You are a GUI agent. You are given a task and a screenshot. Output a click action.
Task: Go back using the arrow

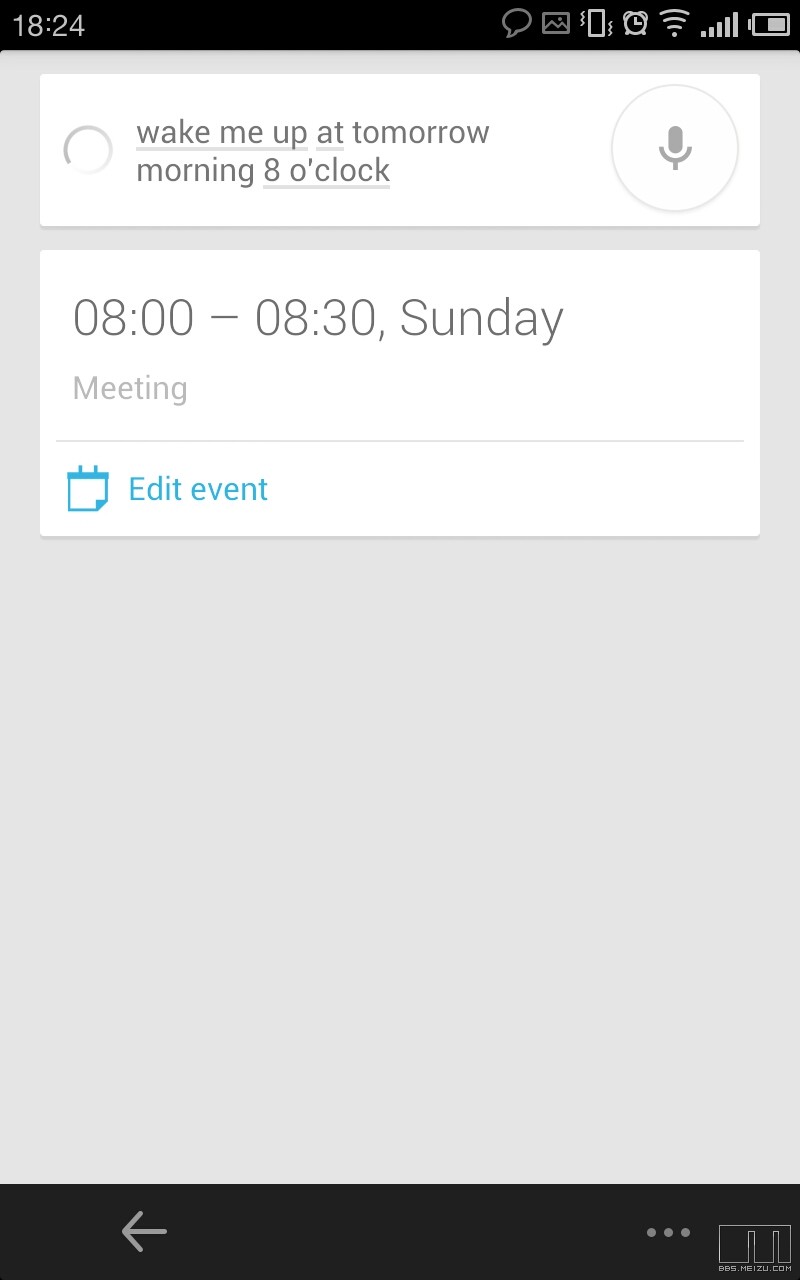click(144, 1231)
